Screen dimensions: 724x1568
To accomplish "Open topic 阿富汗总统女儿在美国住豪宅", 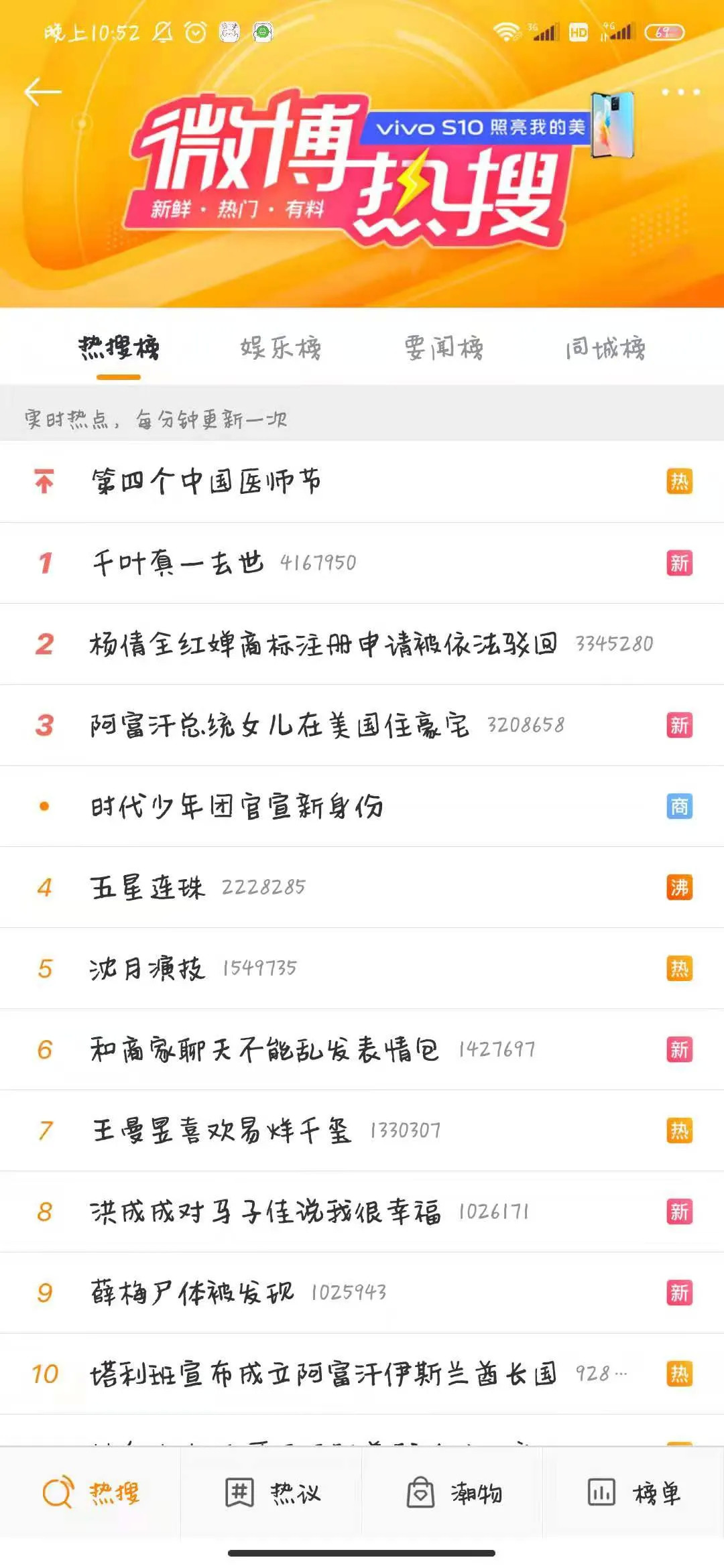I will click(x=280, y=725).
